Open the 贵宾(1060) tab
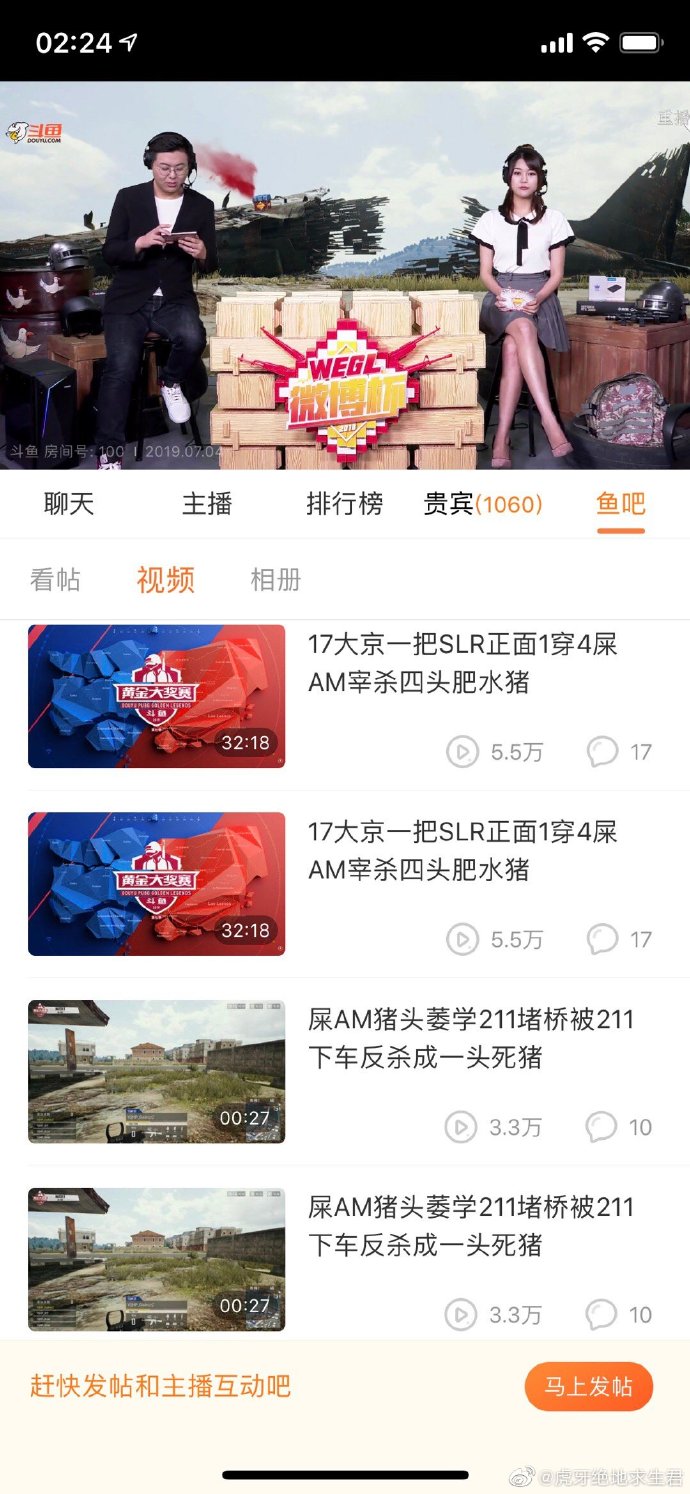Screen dimensions: 690x1494 (483, 504)
